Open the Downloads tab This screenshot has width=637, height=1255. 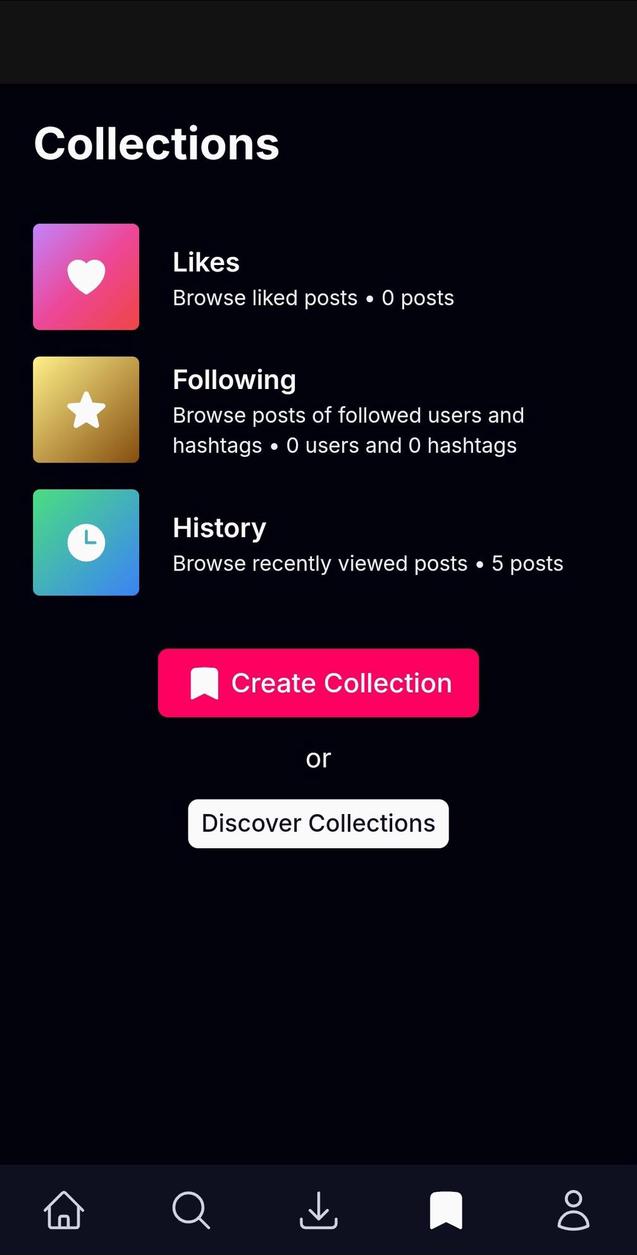click(318, 1210)
